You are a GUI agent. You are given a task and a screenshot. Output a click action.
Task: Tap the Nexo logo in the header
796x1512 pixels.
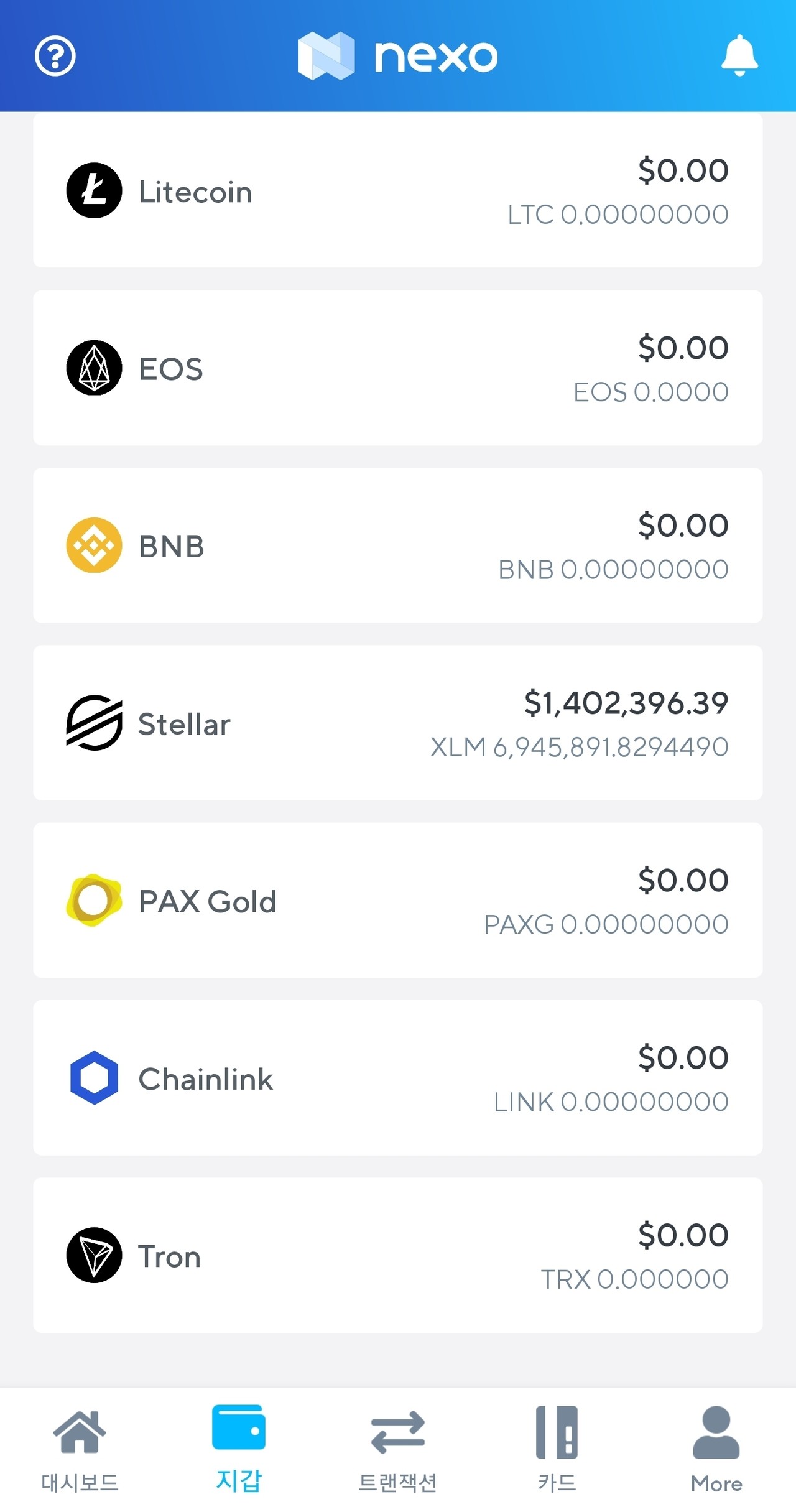click(x=398, y=55)
